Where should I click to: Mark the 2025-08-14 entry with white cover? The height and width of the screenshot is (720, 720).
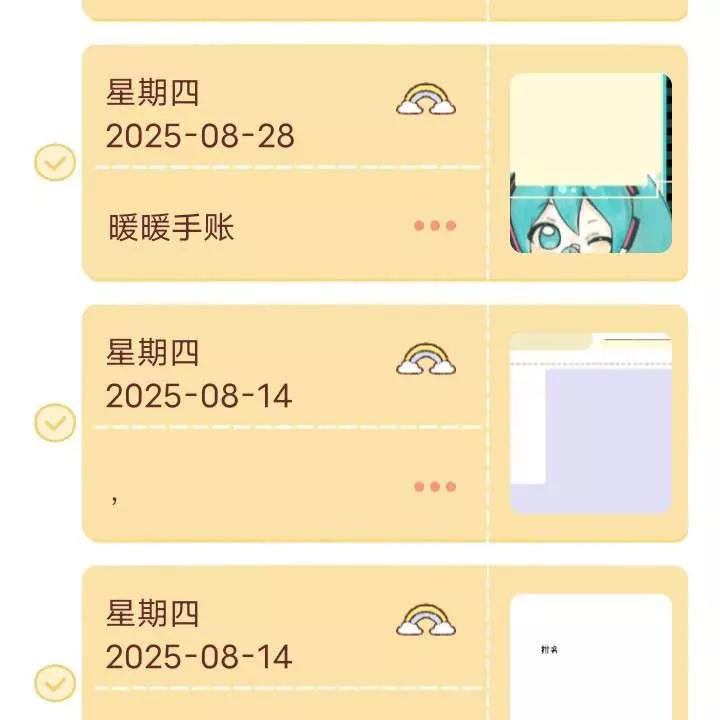pos(55,684)
